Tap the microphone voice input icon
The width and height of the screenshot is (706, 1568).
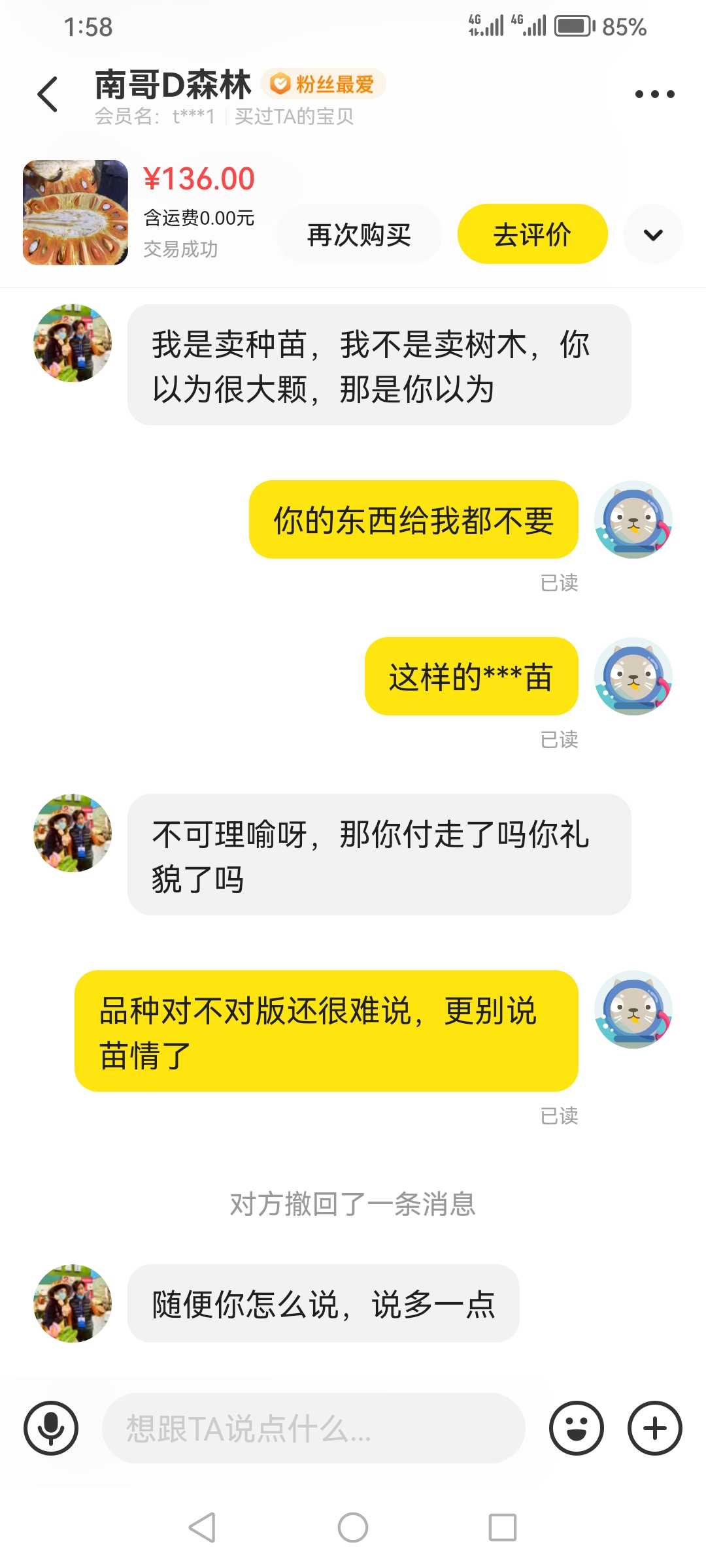[51, 1428]
